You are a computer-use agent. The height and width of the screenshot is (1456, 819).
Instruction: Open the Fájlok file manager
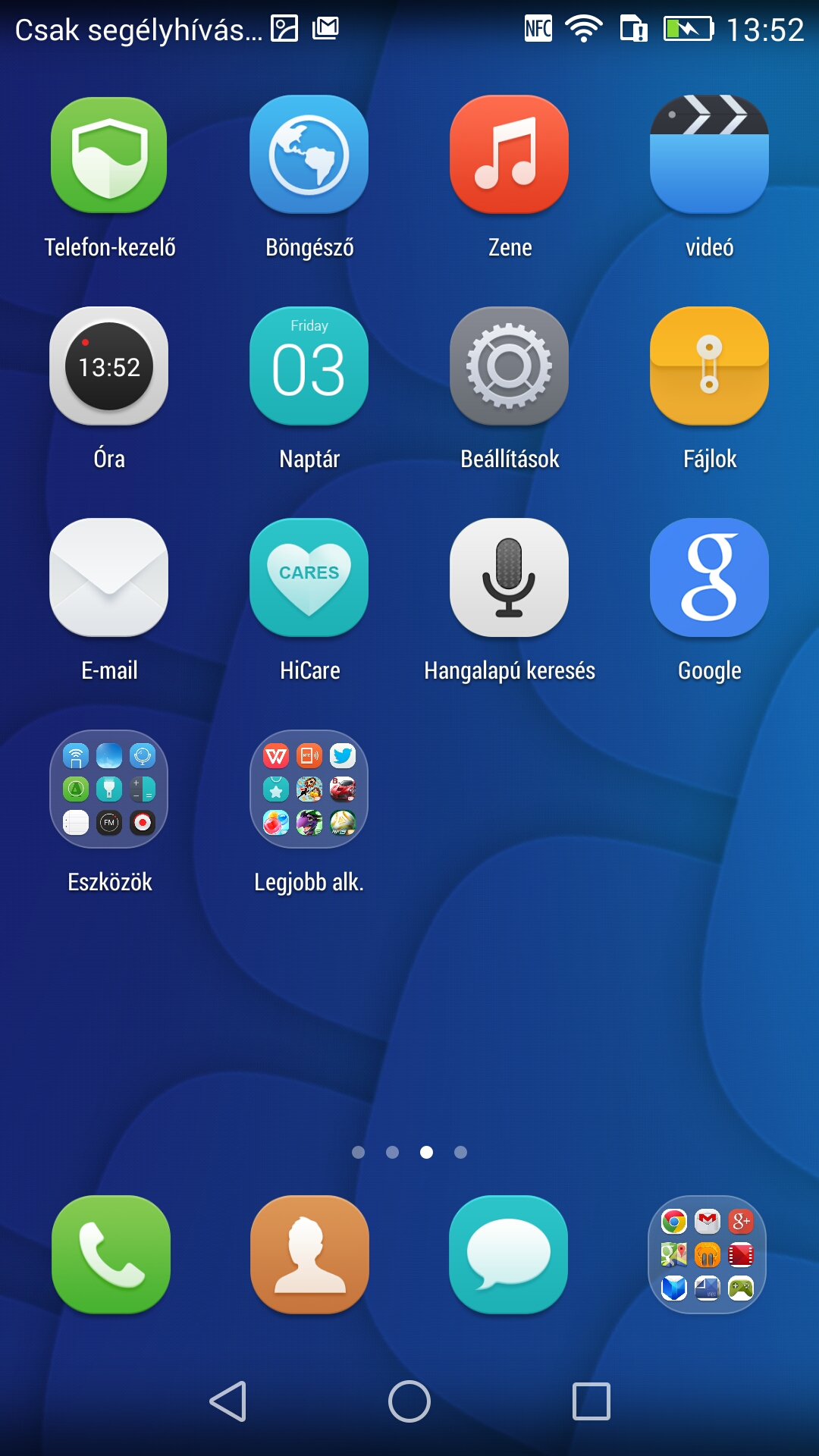pos(709,366)
